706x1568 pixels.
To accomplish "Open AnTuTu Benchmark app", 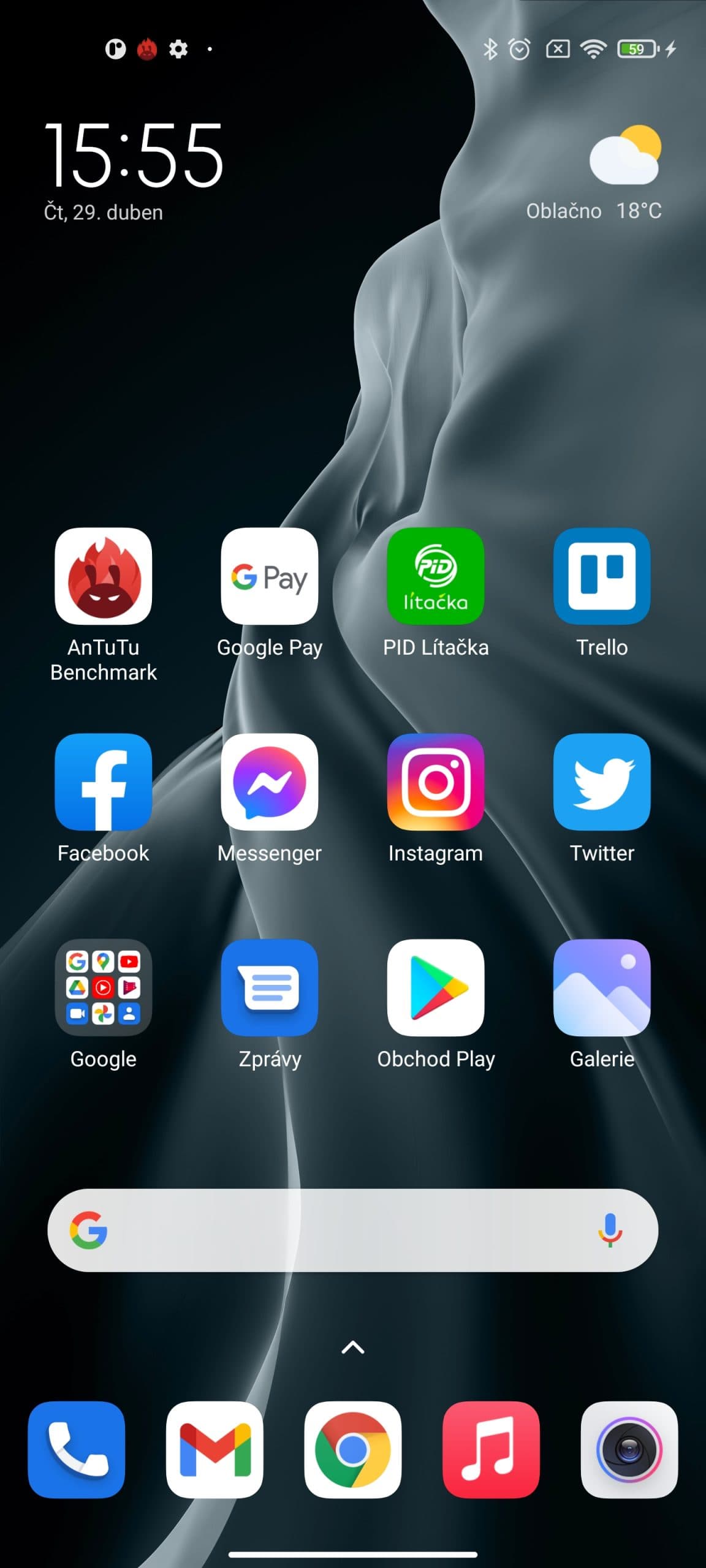I will click(103, 576).
